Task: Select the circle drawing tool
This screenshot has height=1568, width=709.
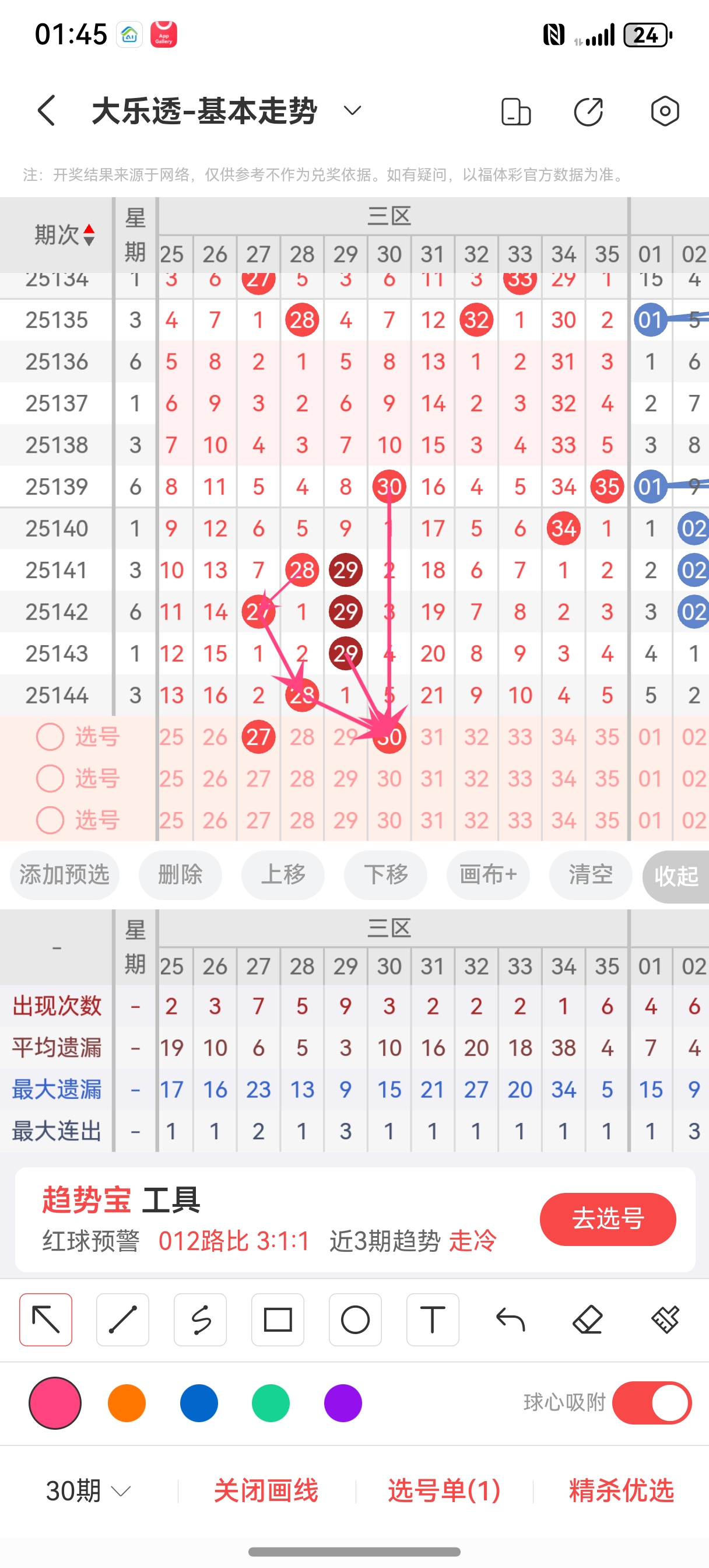Action: [356, 1321]
